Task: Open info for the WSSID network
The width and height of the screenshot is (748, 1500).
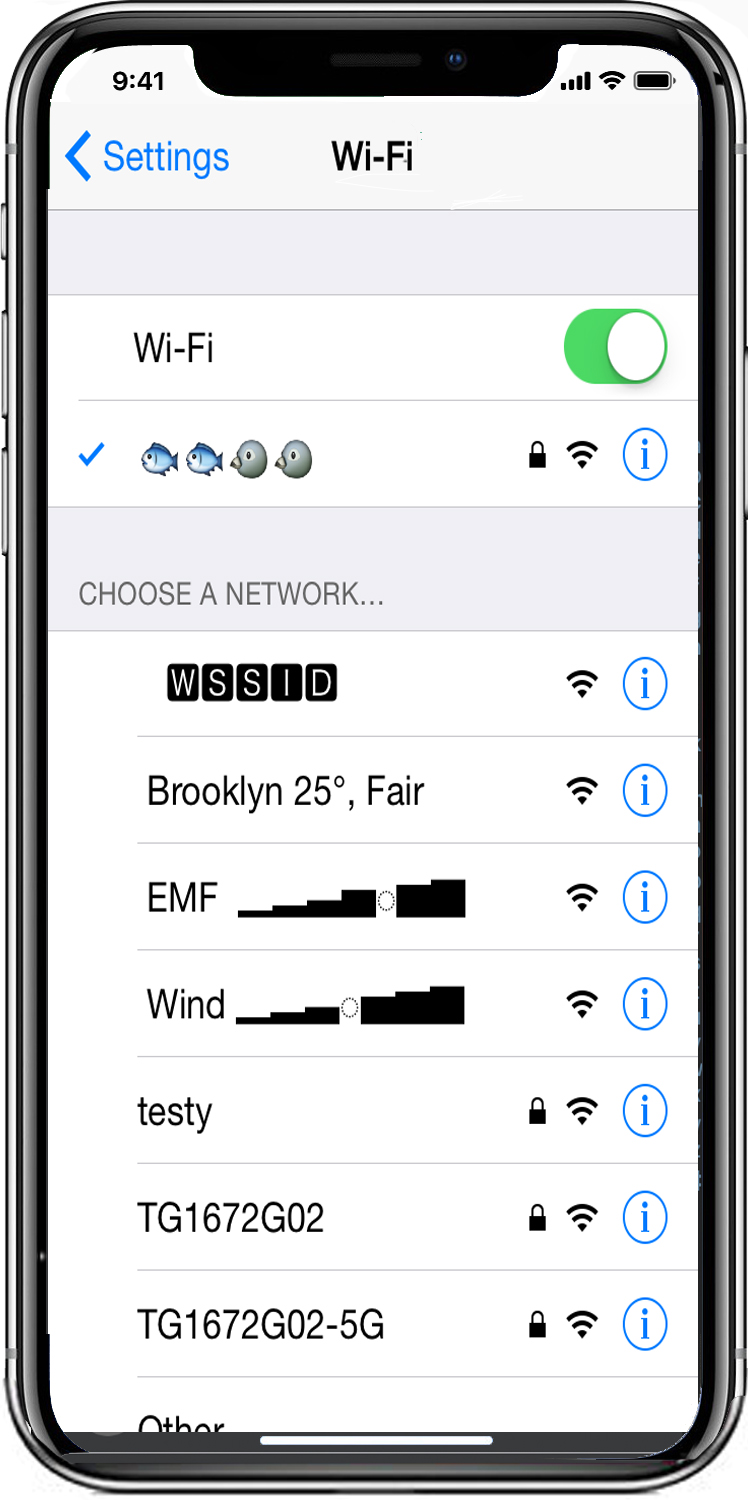Action: point(645,684)
